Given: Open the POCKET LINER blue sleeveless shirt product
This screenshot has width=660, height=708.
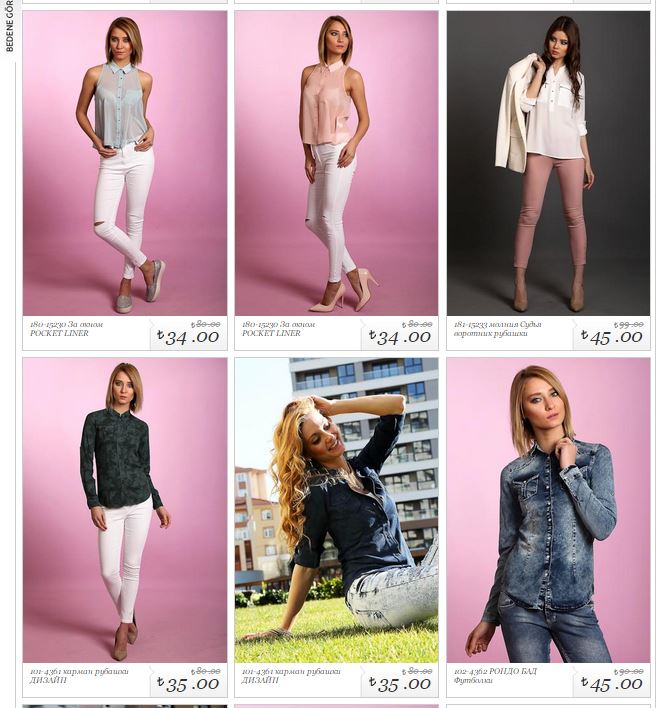Looking at the screenshot, I should pos(125,164).
